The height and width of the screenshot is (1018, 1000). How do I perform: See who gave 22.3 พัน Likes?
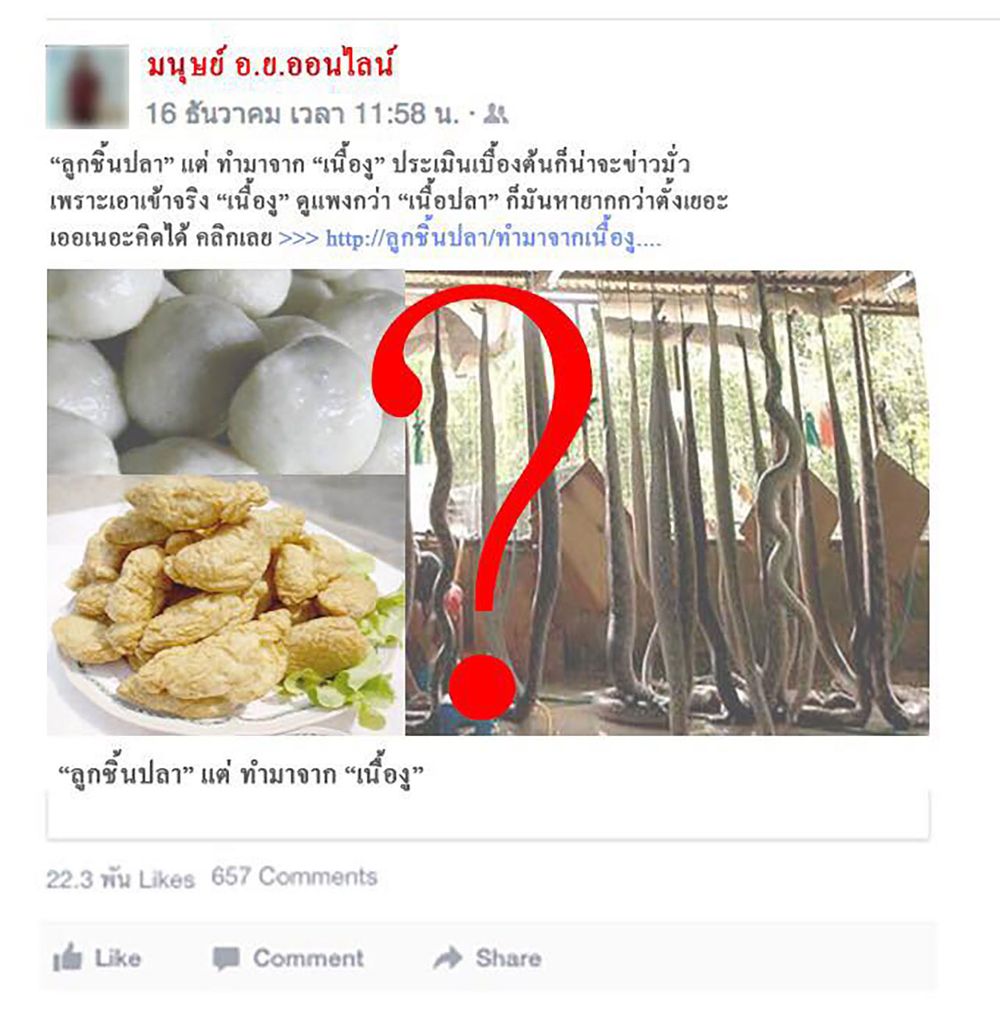click(x=120, y=879)
